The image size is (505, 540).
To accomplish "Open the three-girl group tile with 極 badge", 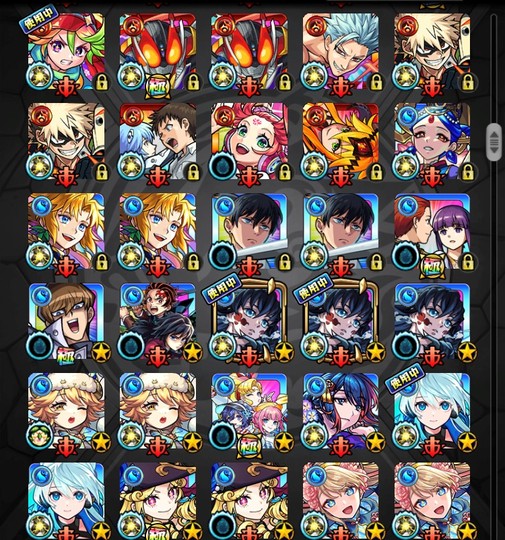I will 249,411.
